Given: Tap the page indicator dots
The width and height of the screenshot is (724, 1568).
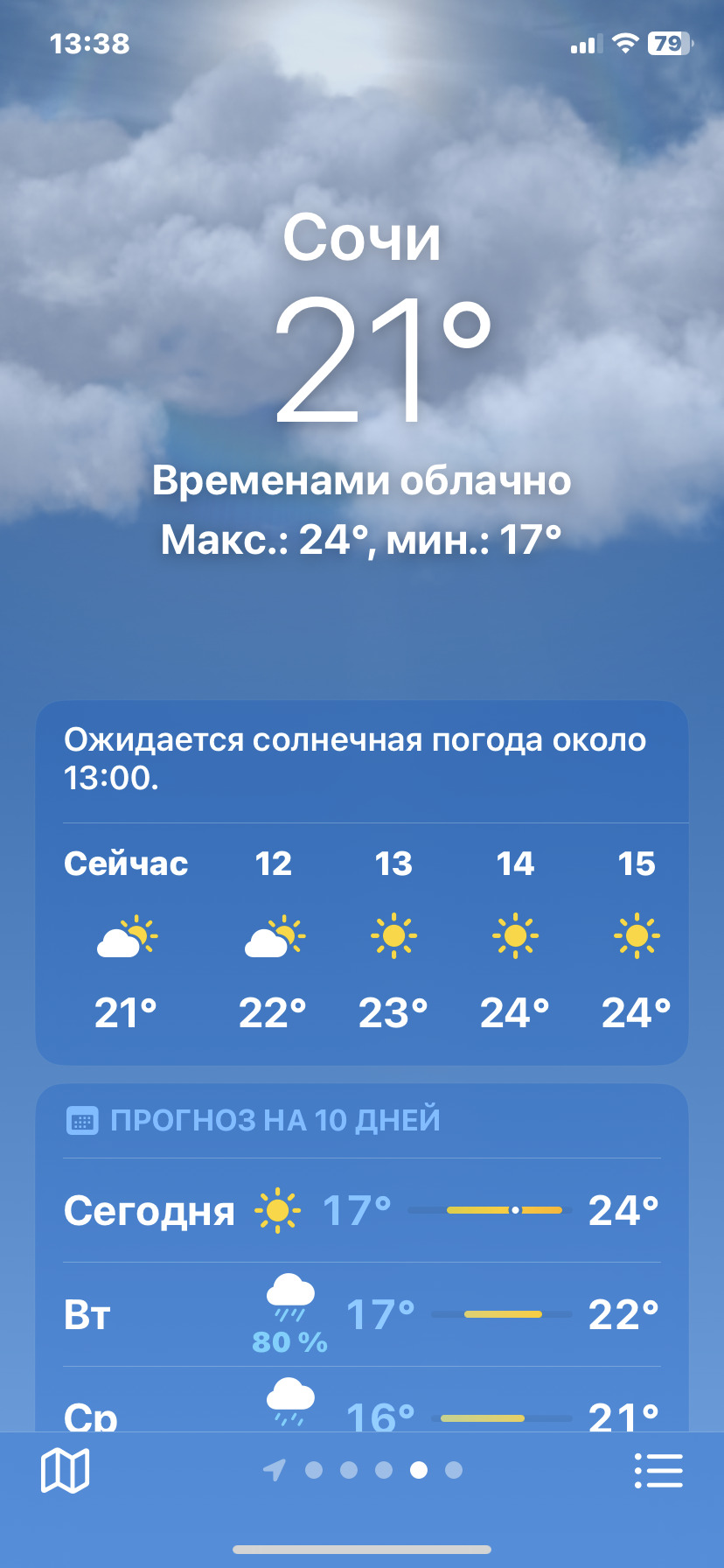Looking at the screenshot, I should point(383,1470).
